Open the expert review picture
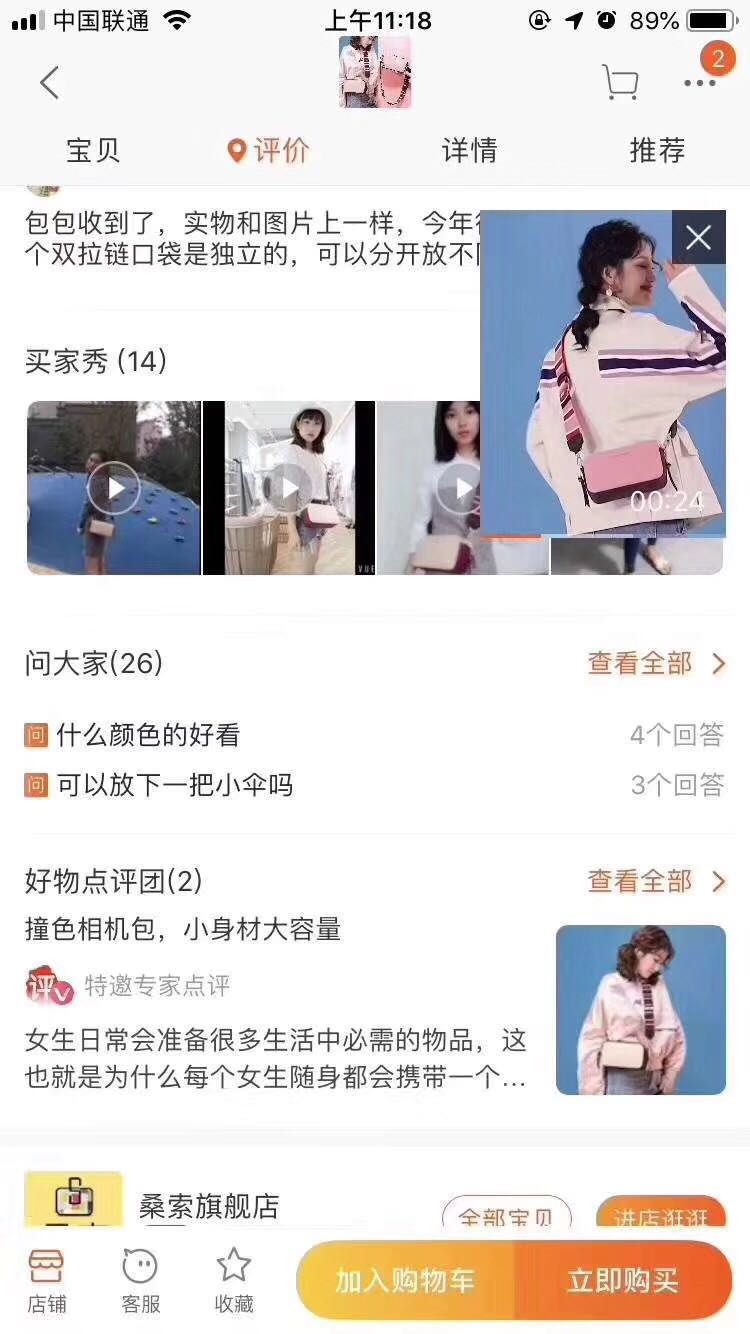Viewport: 750px width, 1334px height. [x=640, y=1009]
